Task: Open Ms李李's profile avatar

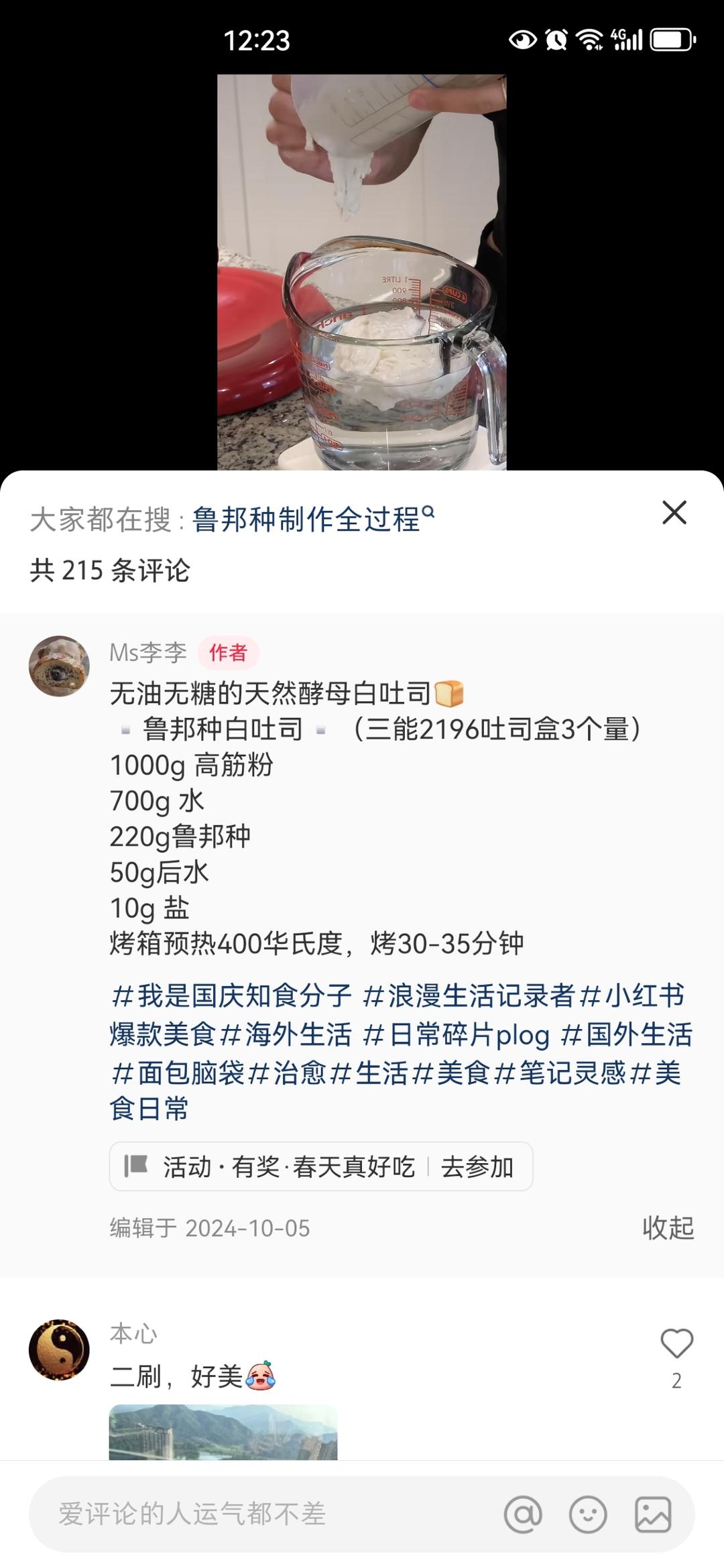Action: [59, 666]
